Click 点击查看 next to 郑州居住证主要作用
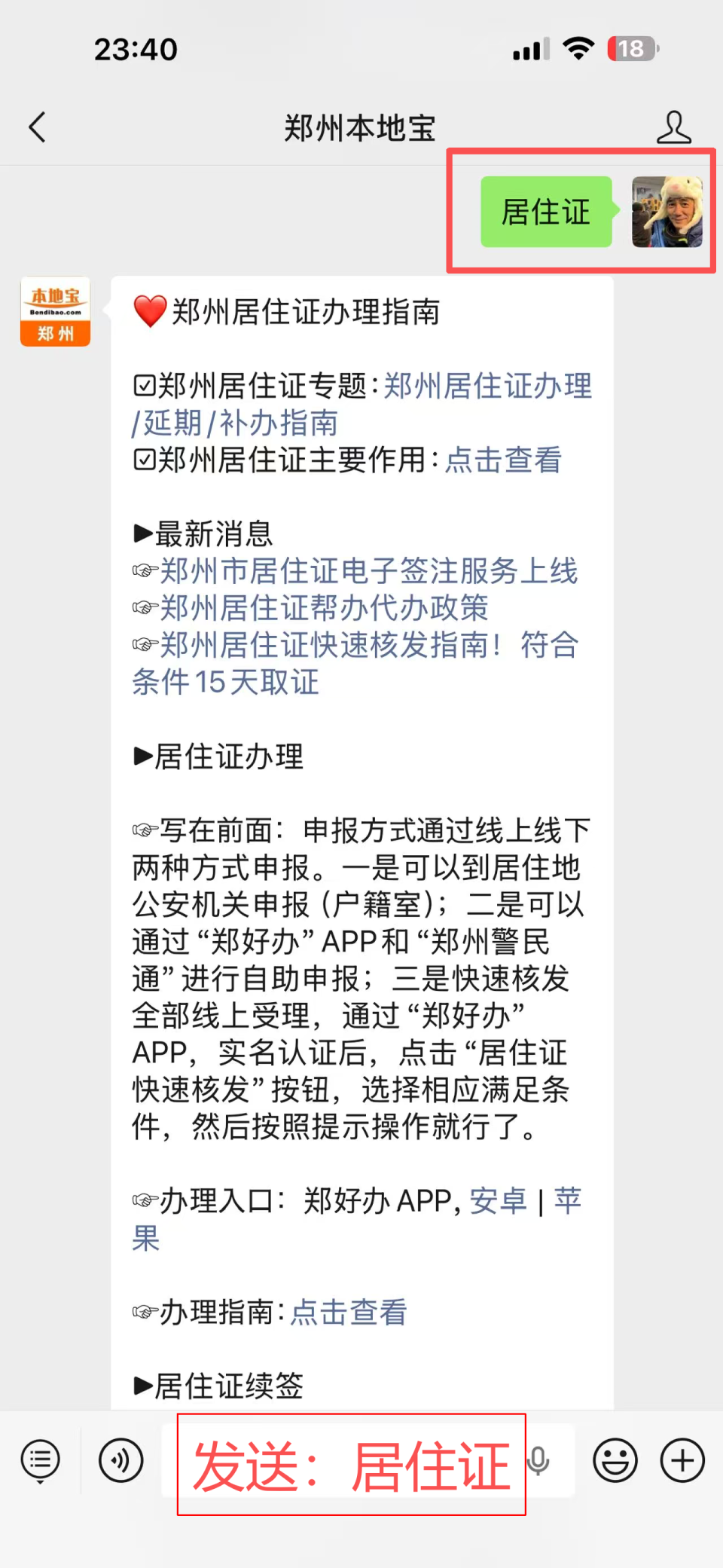Image resolution: width=723 pixels, height=1568 pixels. pos(503,460)
